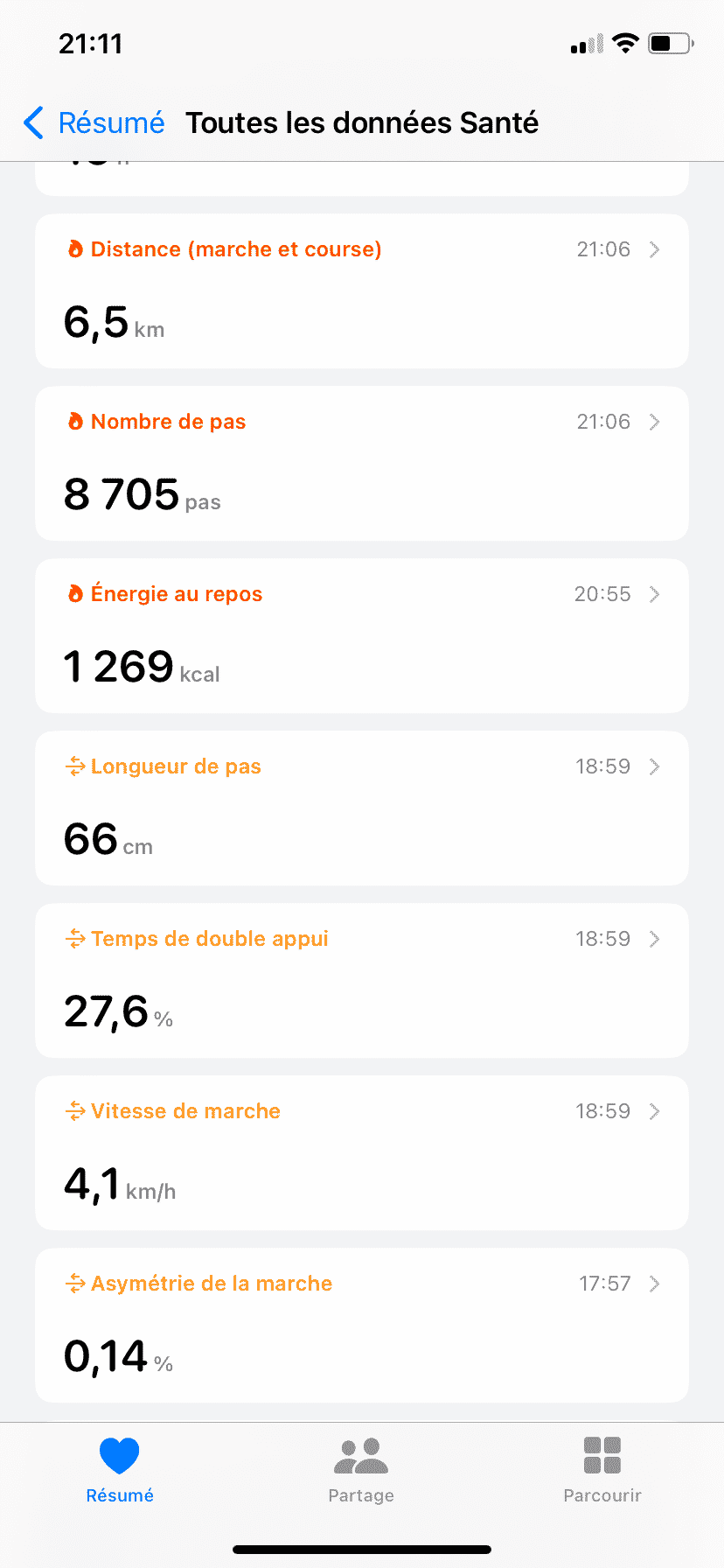724x1568 pixels.
Task: Open Vitesse de marche data
Action: [x=362, y=1153]
